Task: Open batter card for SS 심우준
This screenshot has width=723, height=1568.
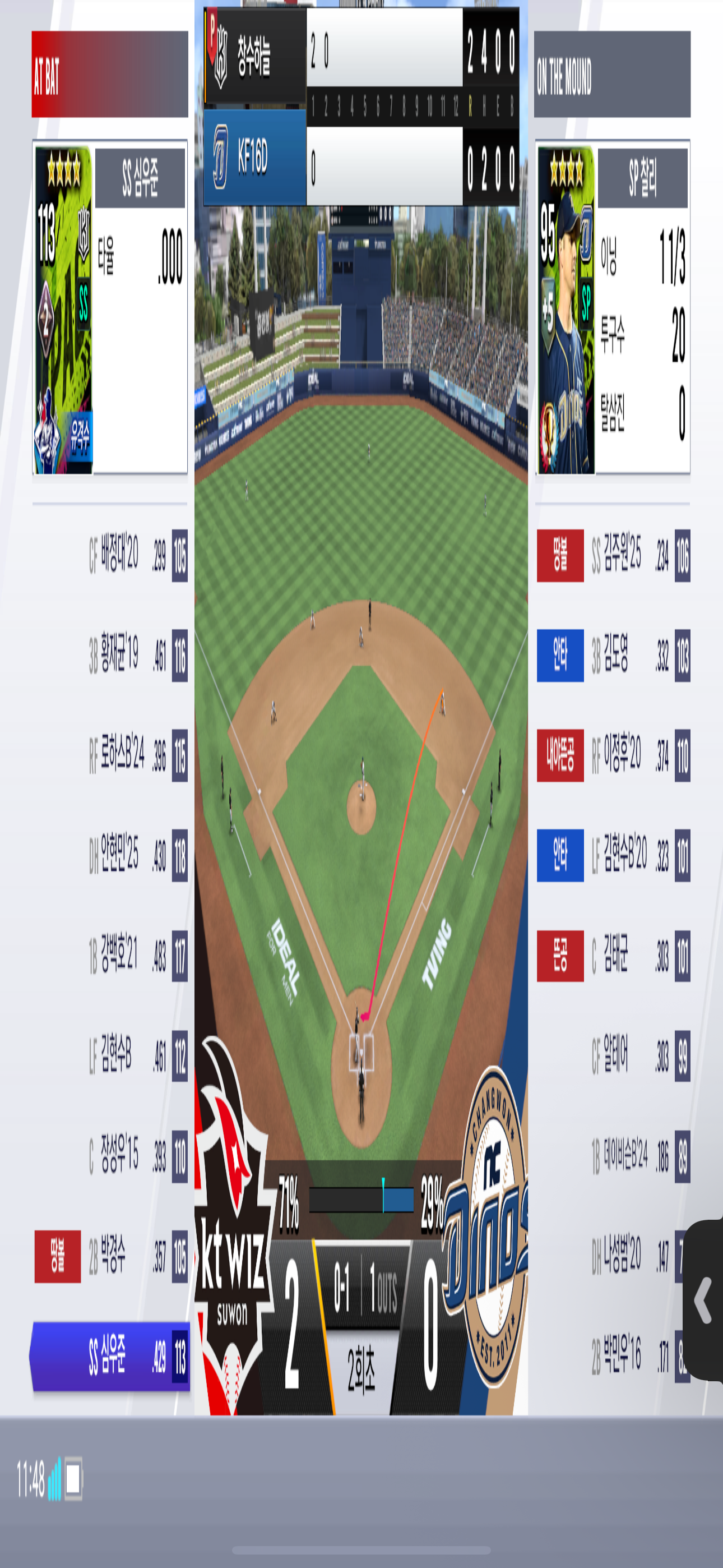Action: [x=63, y=309]
